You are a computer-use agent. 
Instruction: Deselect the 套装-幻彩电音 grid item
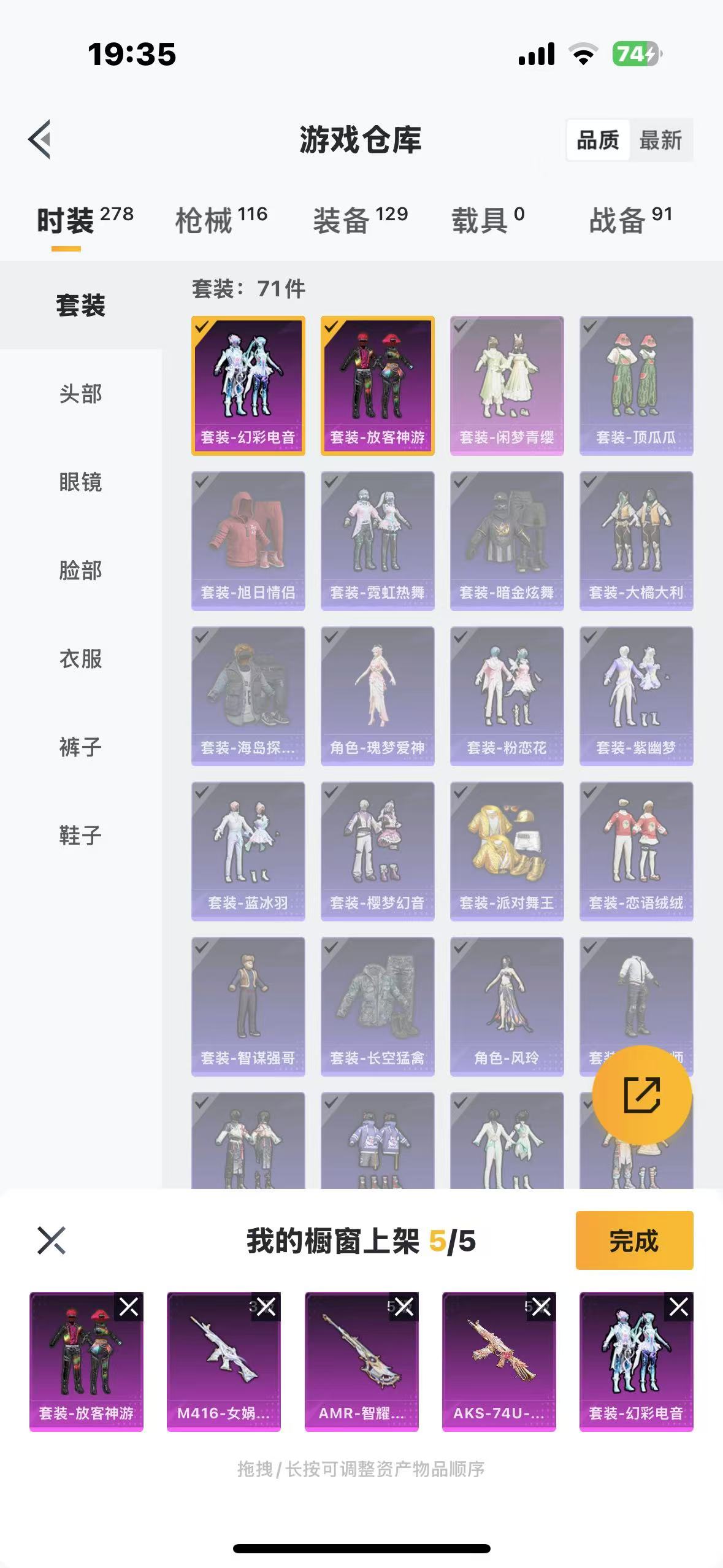(248, 386)
